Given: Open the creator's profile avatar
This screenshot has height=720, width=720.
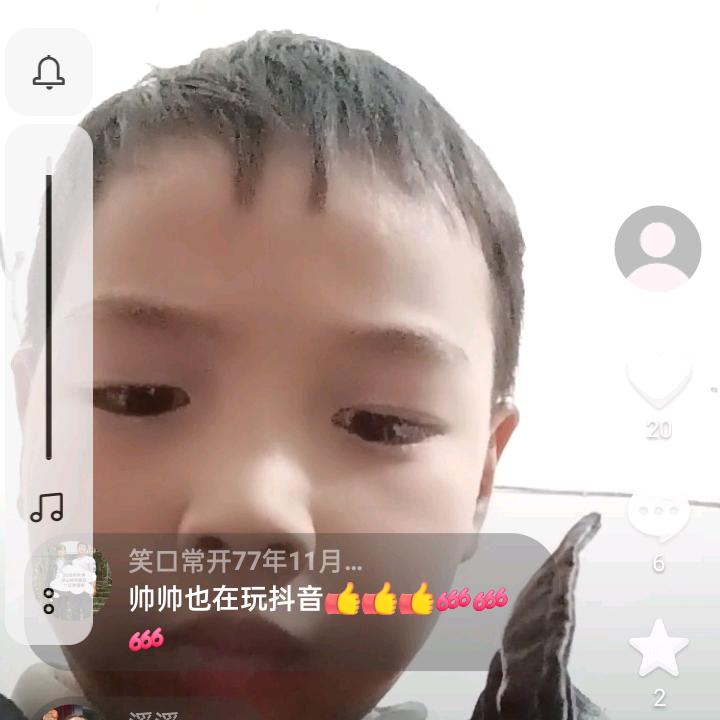Looking at the screenshot, I should click(657, 249).
